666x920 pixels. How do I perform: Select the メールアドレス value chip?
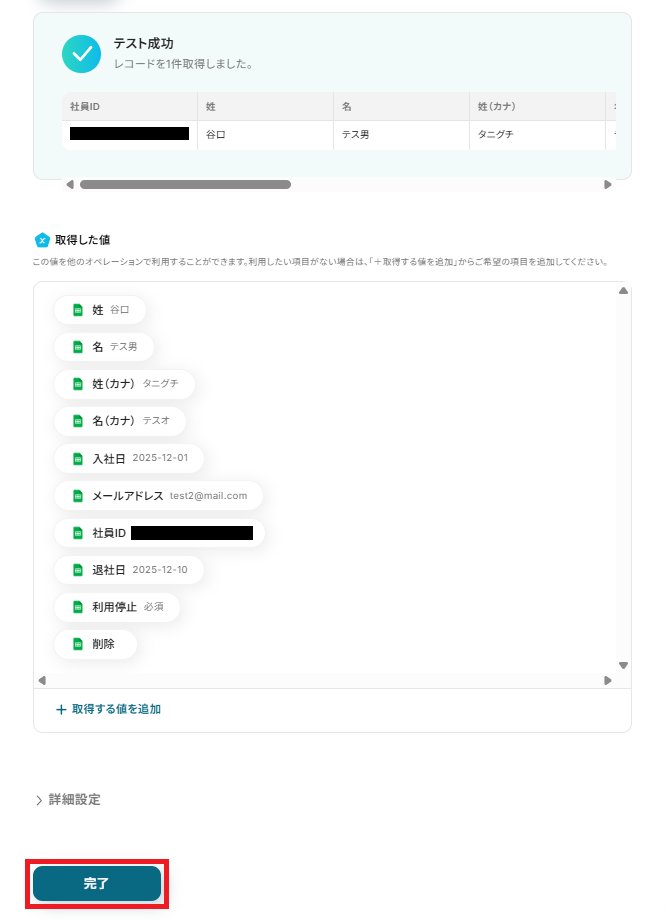coord(157,495)
